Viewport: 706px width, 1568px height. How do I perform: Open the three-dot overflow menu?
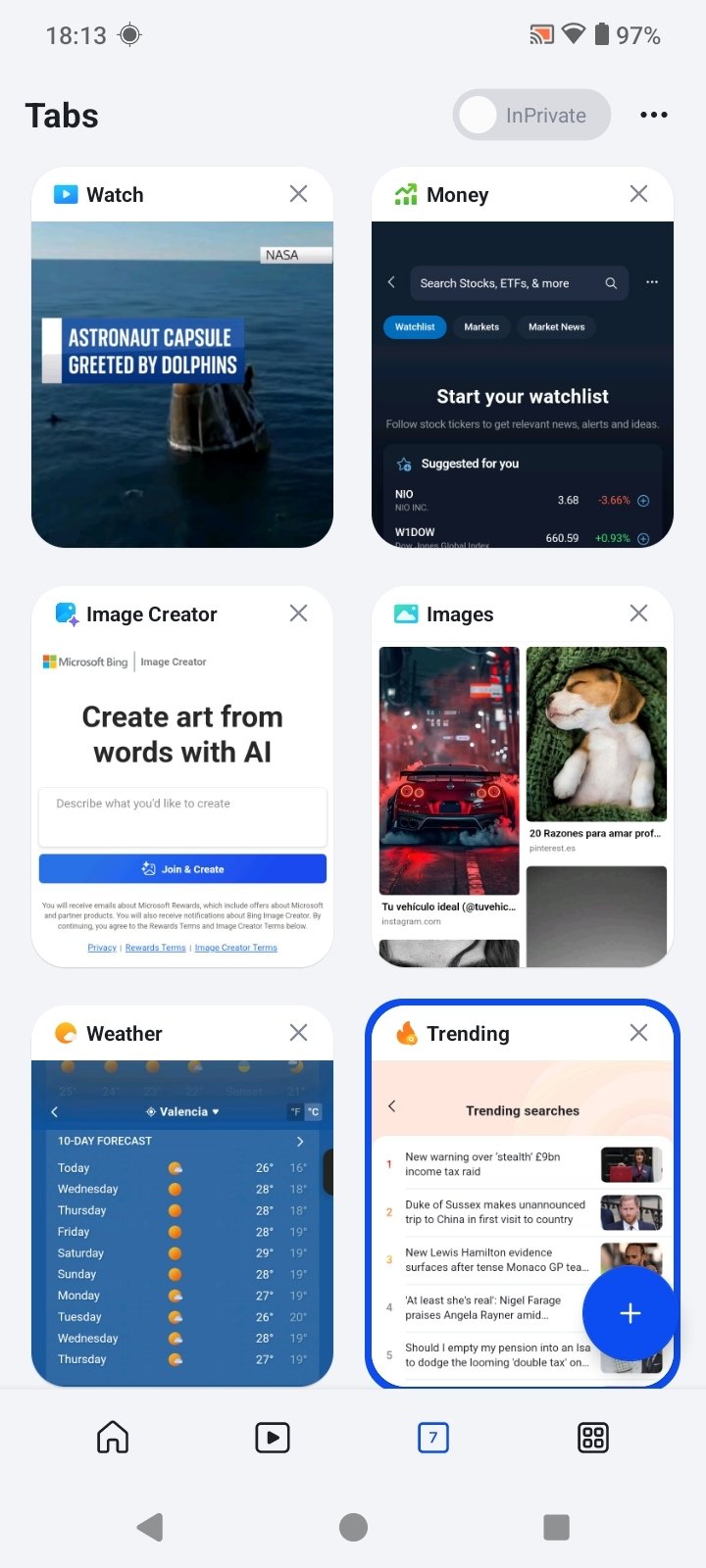[654, 115]
